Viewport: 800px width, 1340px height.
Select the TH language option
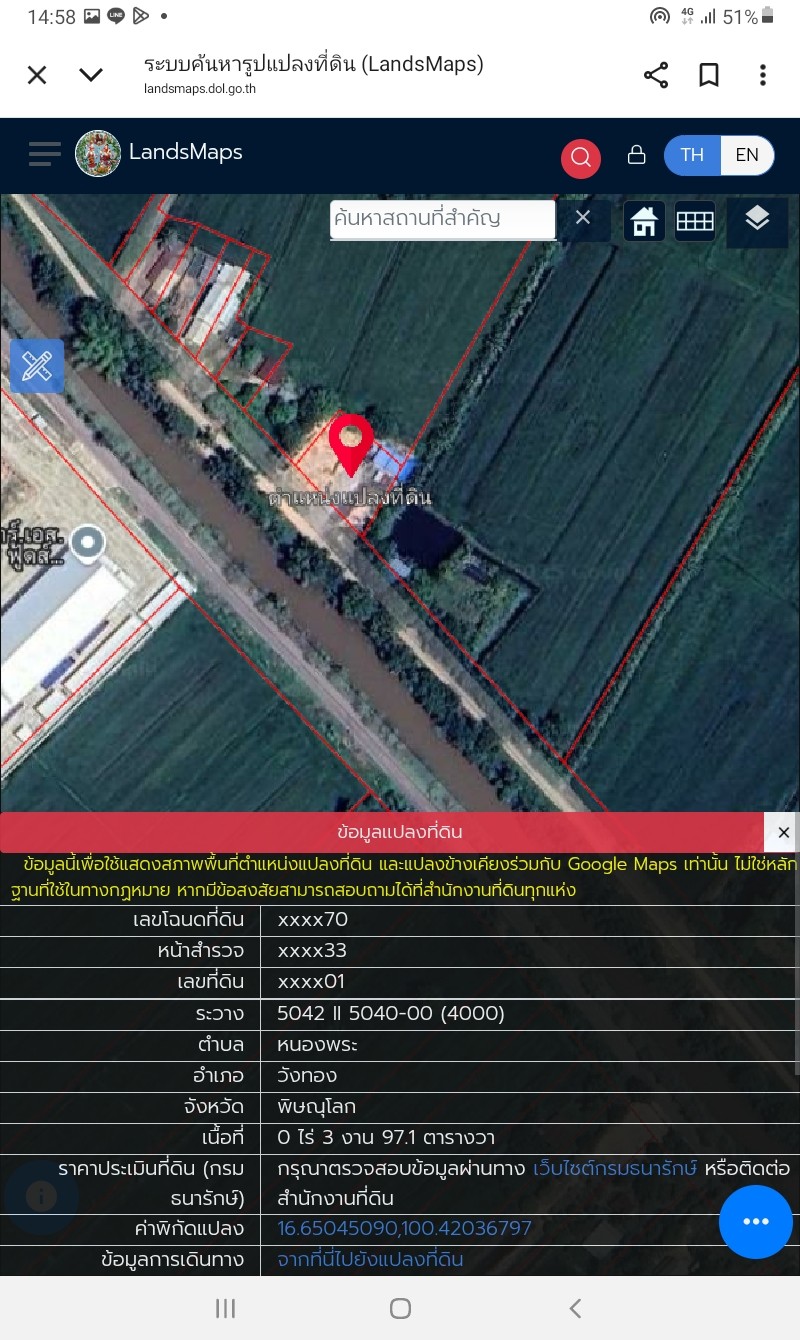(692, 155)
